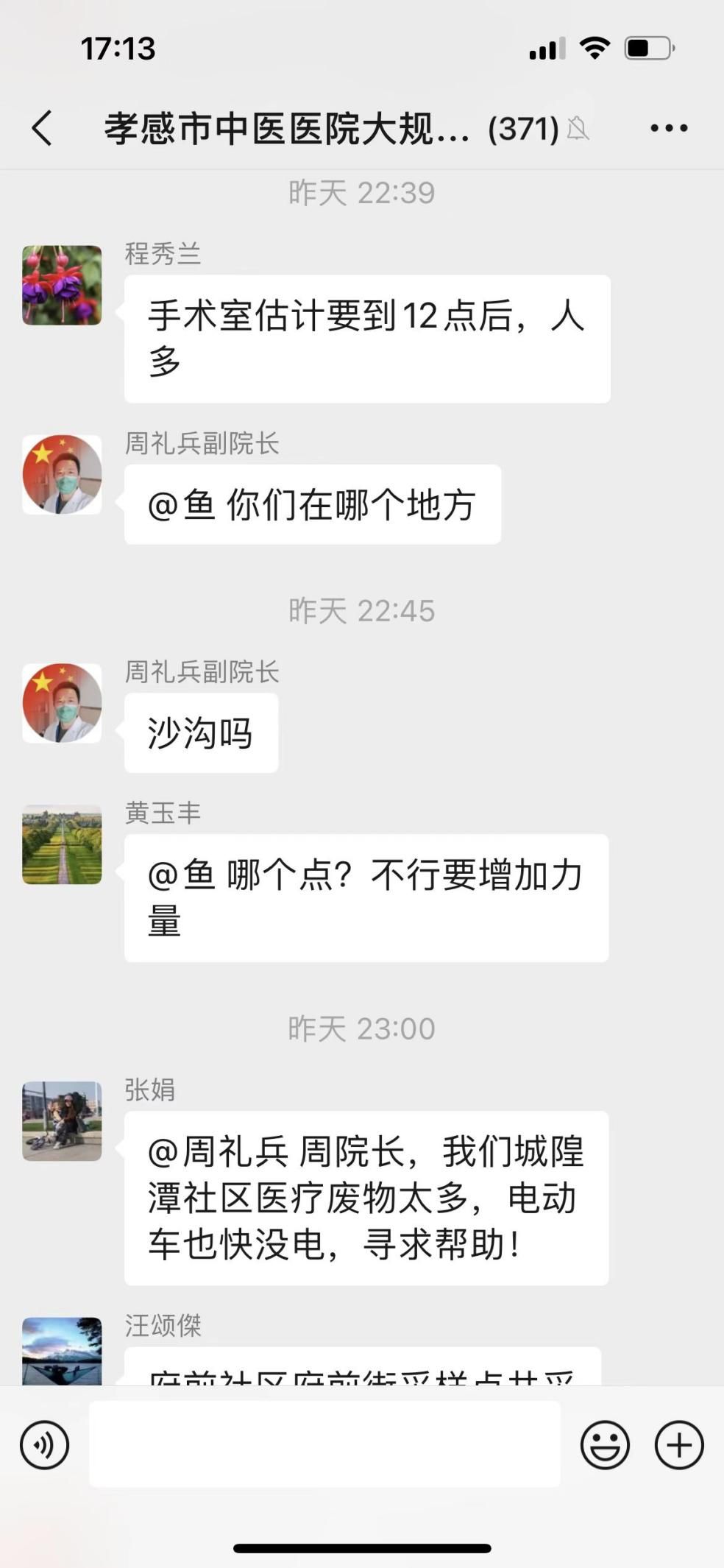This screenshot has width=724, height=1568.
Task: Open 张娟's profile avatar
Action: (x=62, y=1121)
